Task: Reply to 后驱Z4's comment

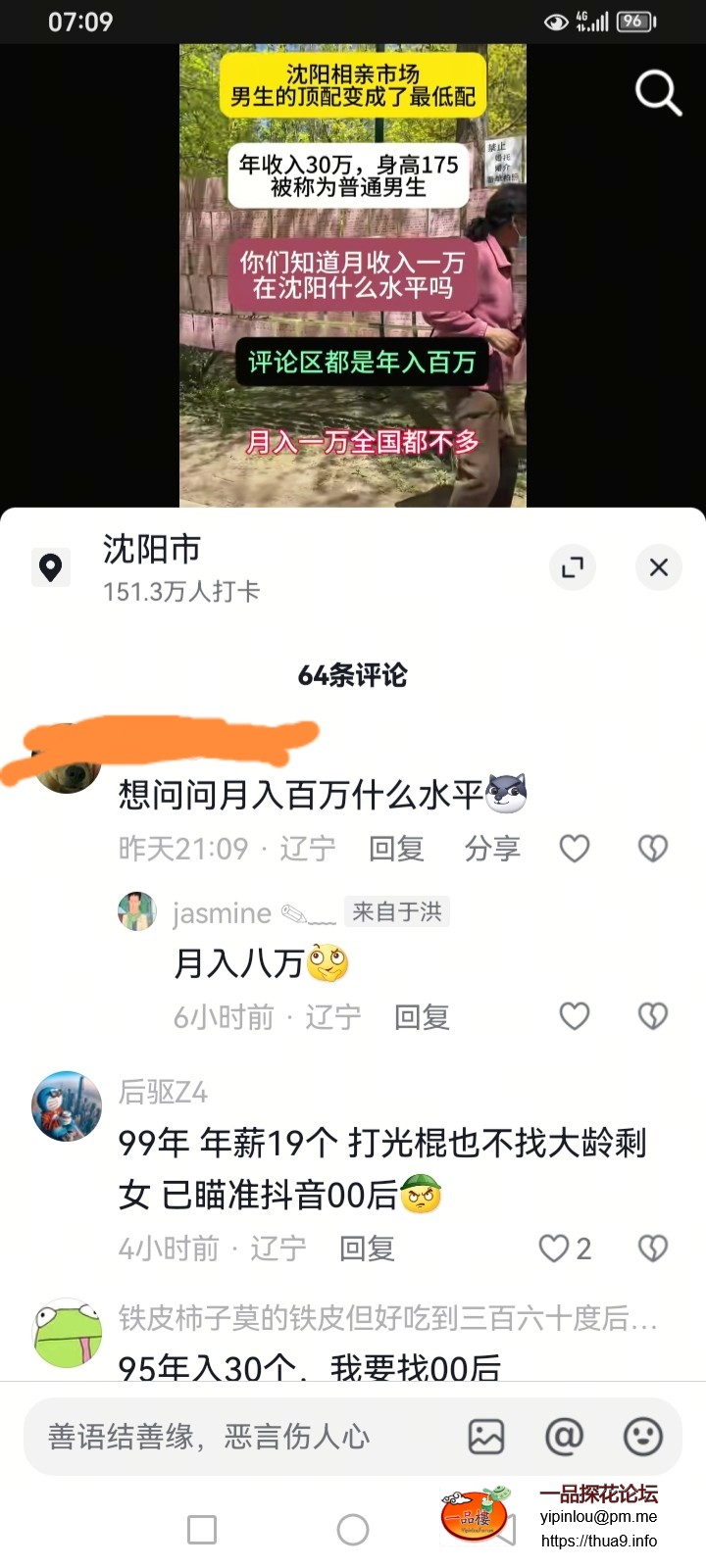Action: [367, 1249]
